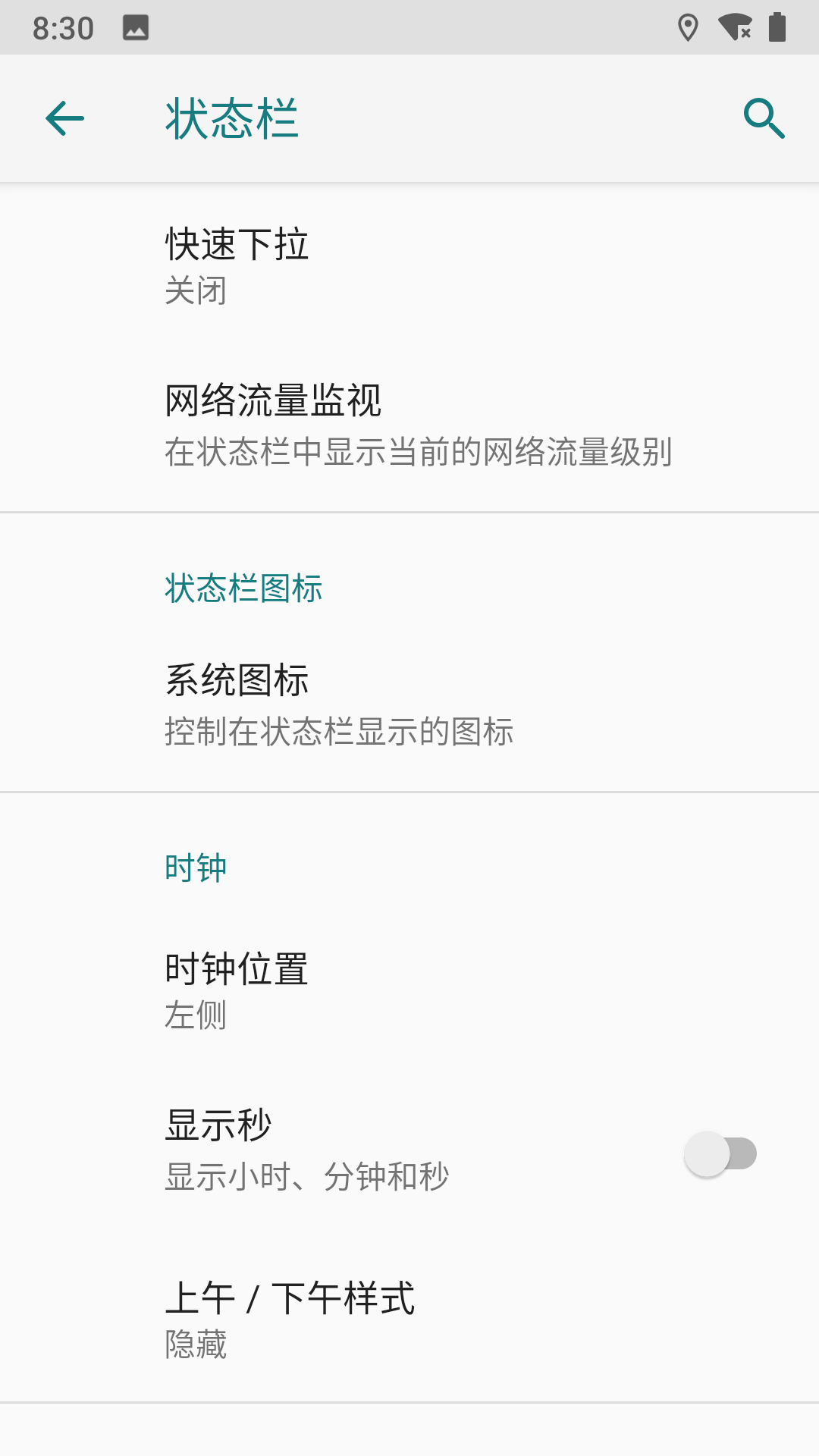Go back from 状态栏 settings

click(x=64, y=119)
